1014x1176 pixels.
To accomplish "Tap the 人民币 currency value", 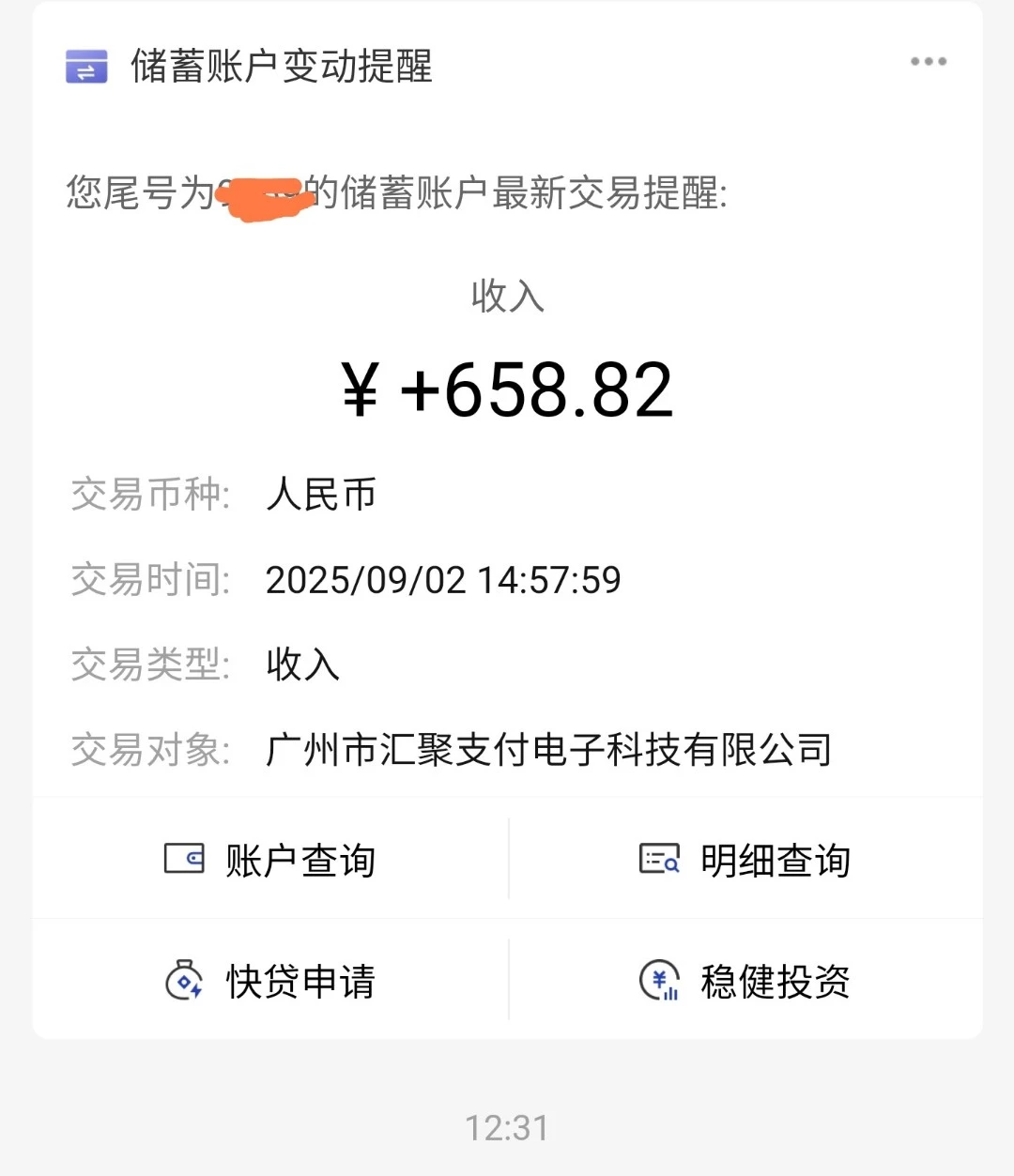I will tap(321, 496).
